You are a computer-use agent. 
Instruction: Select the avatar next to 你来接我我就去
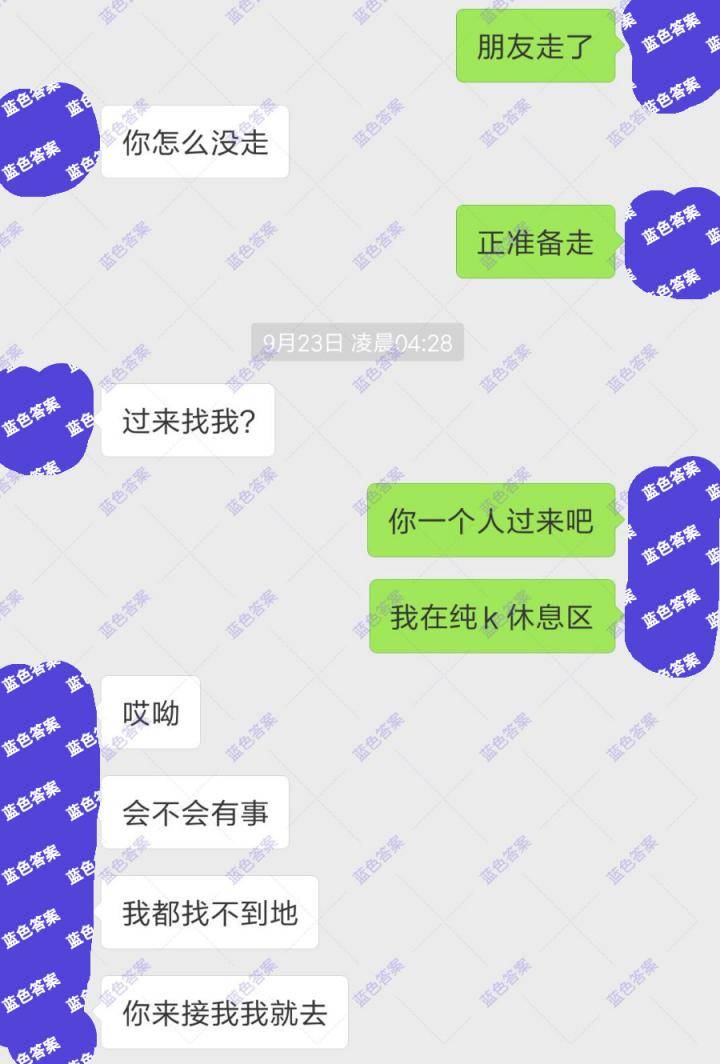tap(45, 1013)
